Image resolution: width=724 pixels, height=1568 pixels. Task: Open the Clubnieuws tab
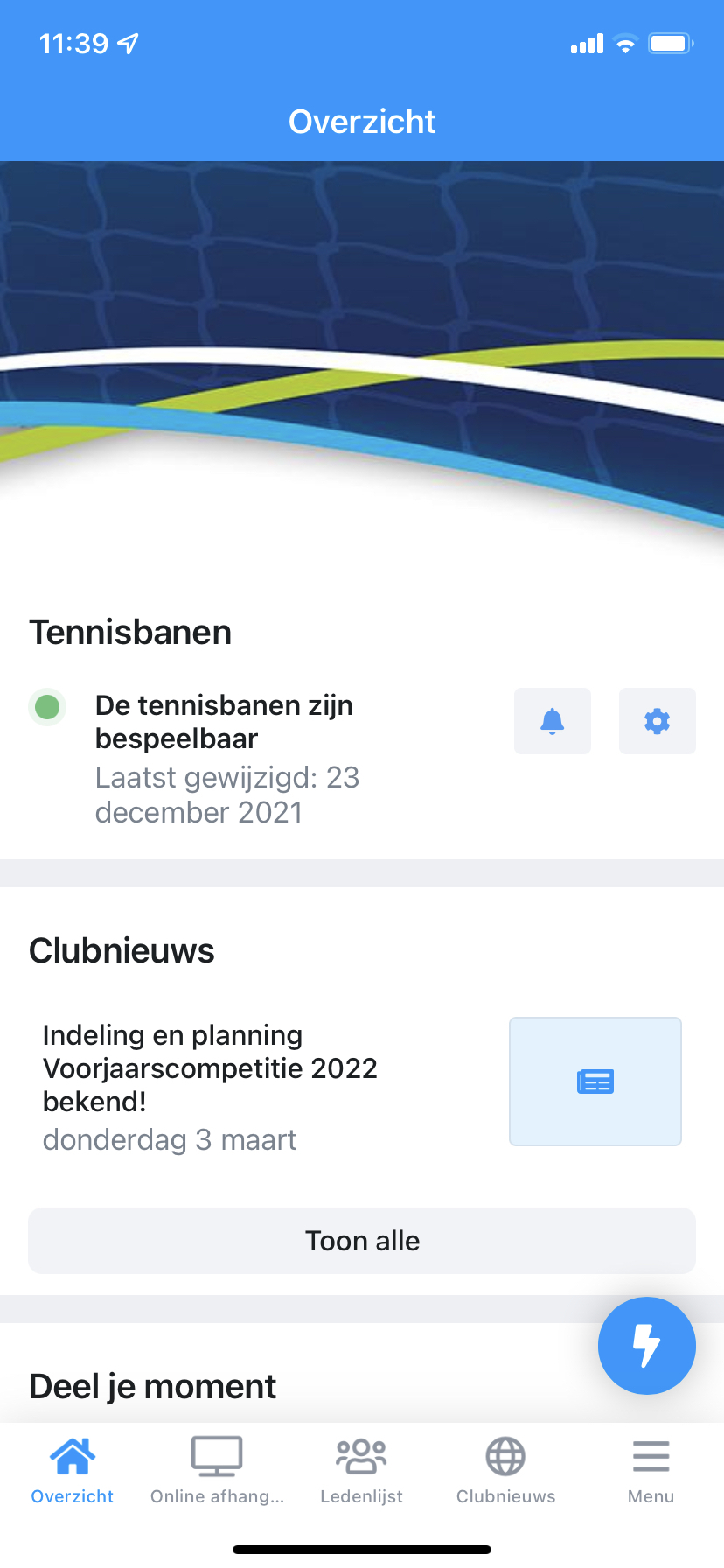tap(505, 1472)
